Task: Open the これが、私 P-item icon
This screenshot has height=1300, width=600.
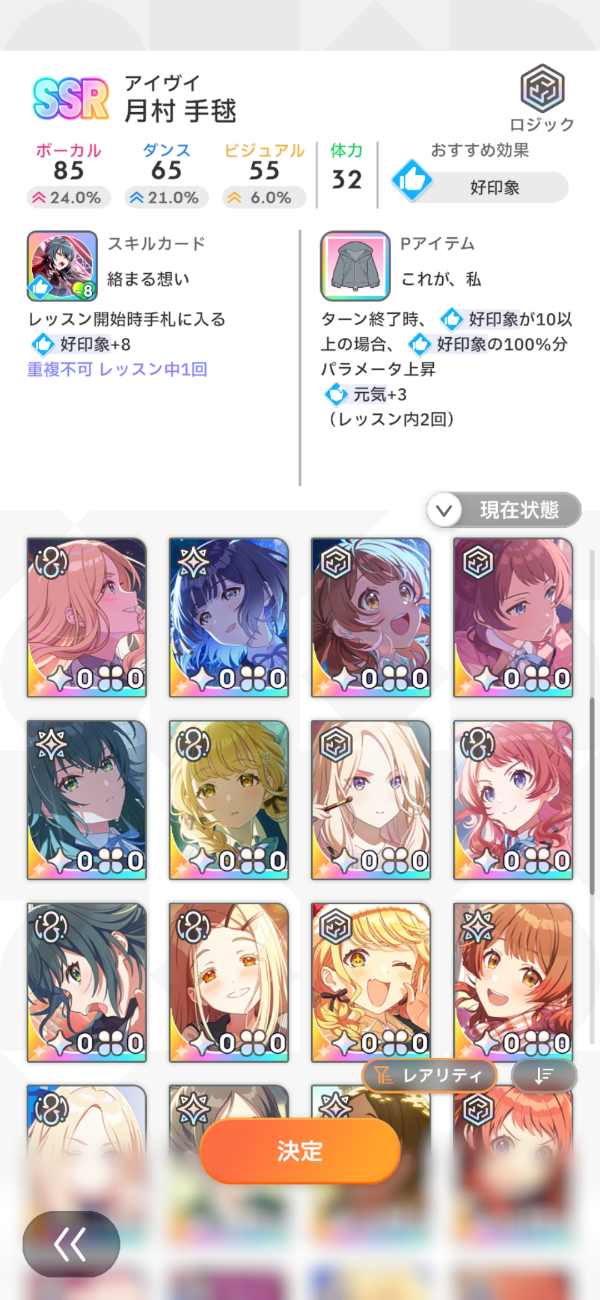Action: 354,265
